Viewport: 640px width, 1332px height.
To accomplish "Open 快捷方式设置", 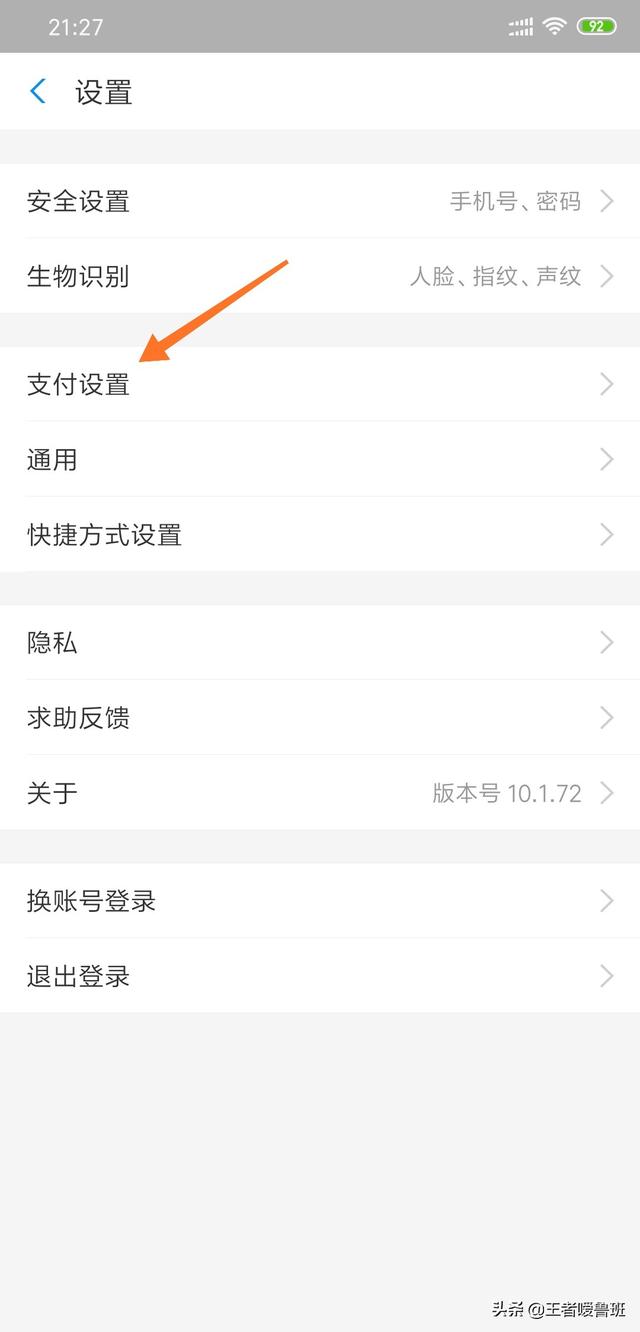I will [x=320, y=534].
